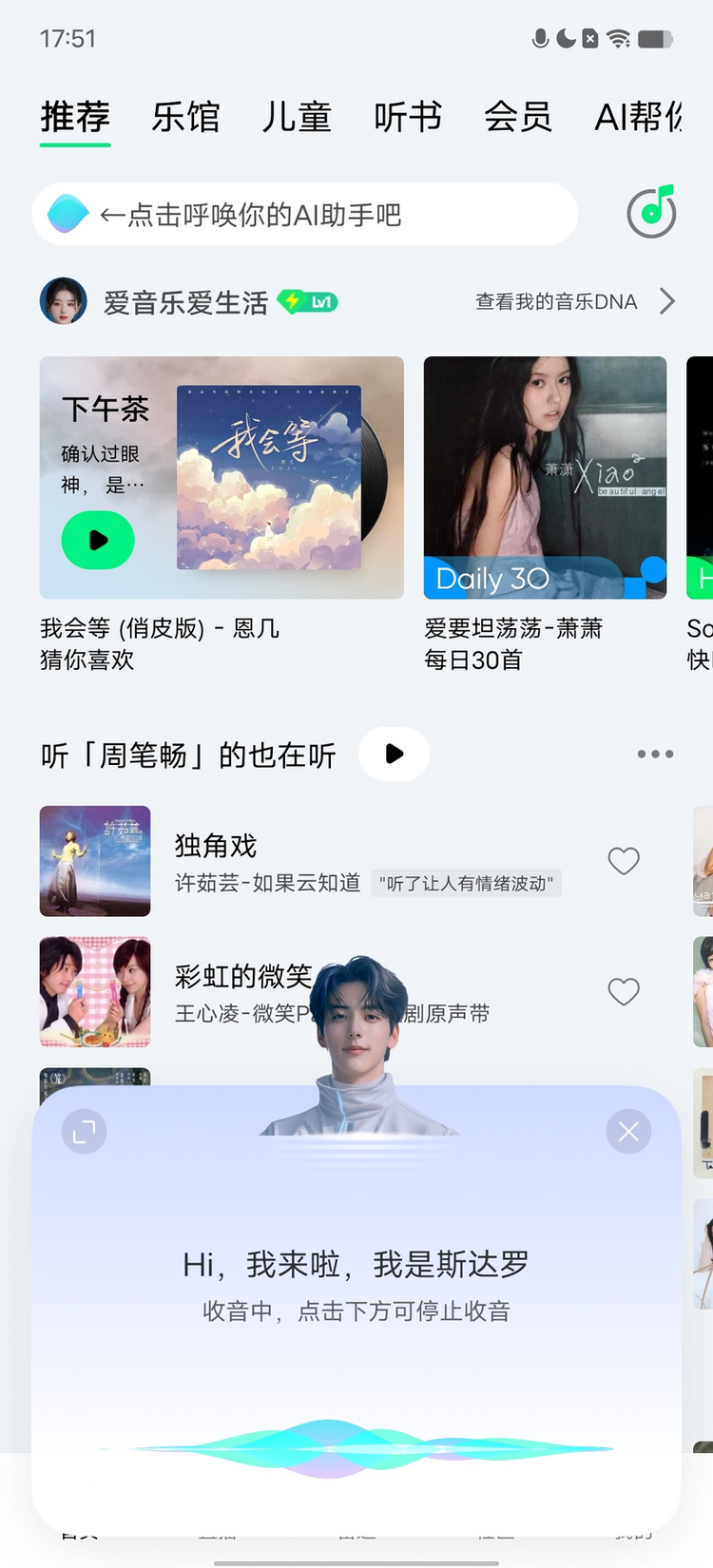The height and width of the screenshot is (1568, 713).
Task: Open more options for 周笔畅 section
Action: click(655, 755)
